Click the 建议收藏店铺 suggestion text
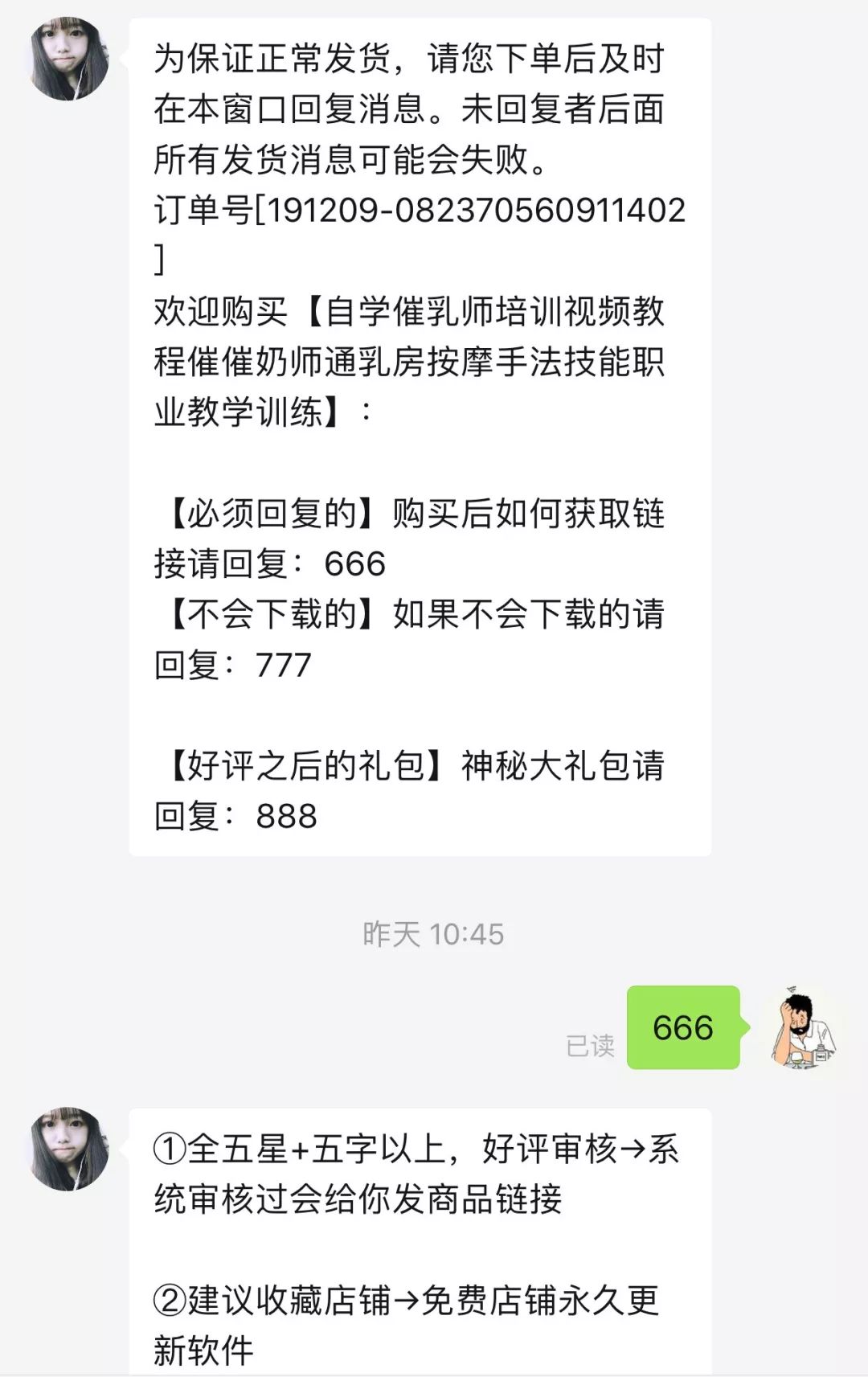Viewport: 868px width, 1377px height. (x=289, y=1297)
